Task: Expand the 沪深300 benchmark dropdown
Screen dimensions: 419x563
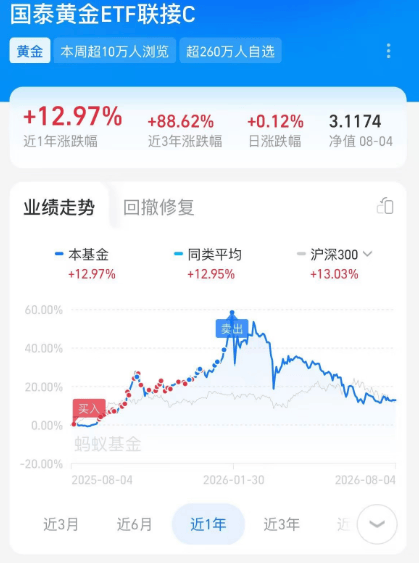Action: point(368,254)
